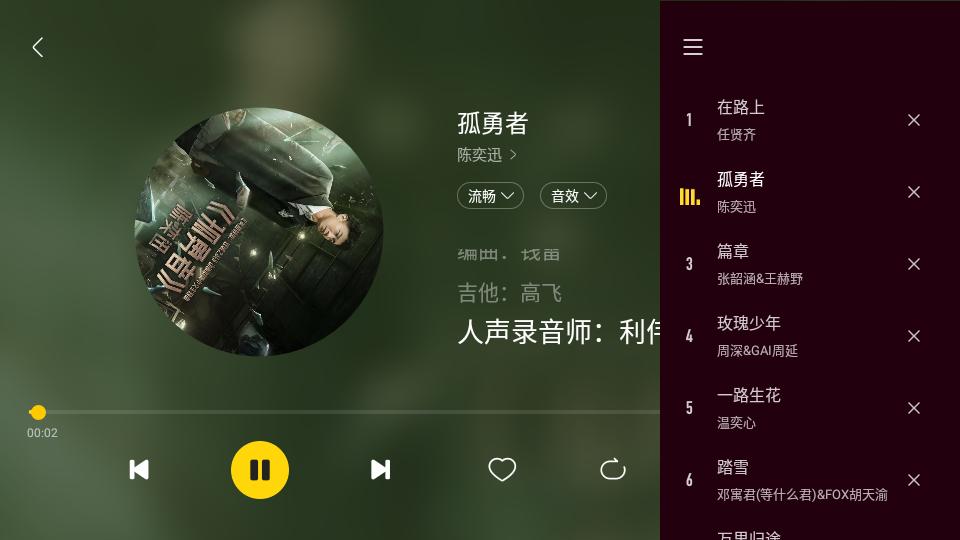Play 一路生花 by 温奕心
Screen dimensions: 960x540
[x=780, y=408]
